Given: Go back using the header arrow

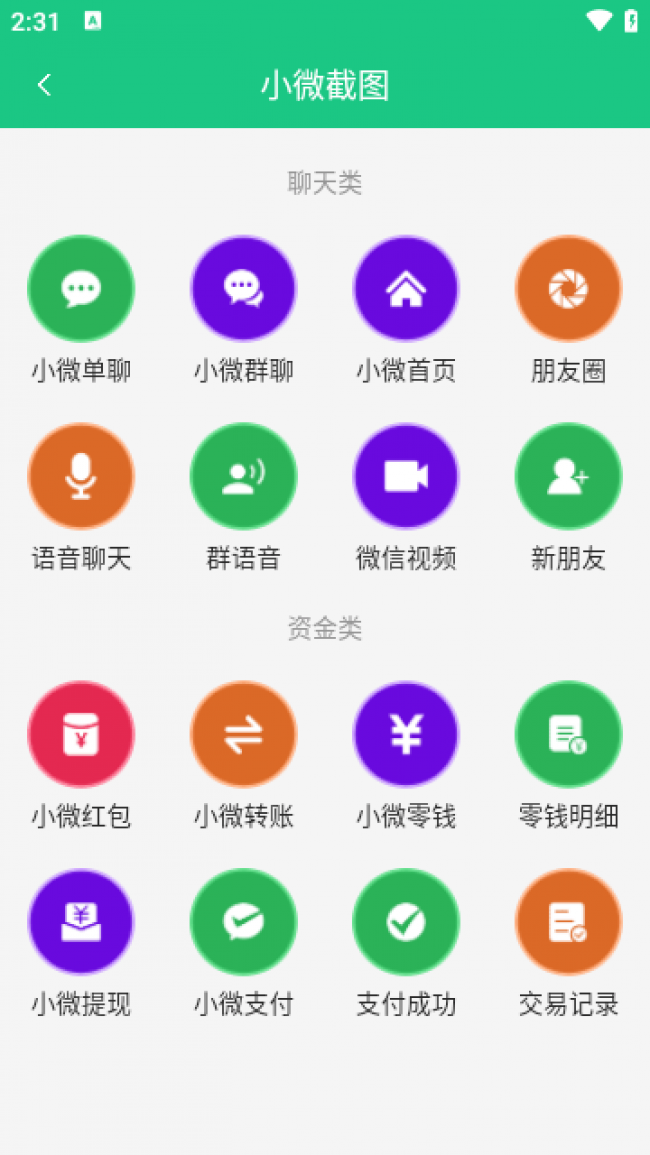Looking at the screenshot, I should tap(44, 86).
